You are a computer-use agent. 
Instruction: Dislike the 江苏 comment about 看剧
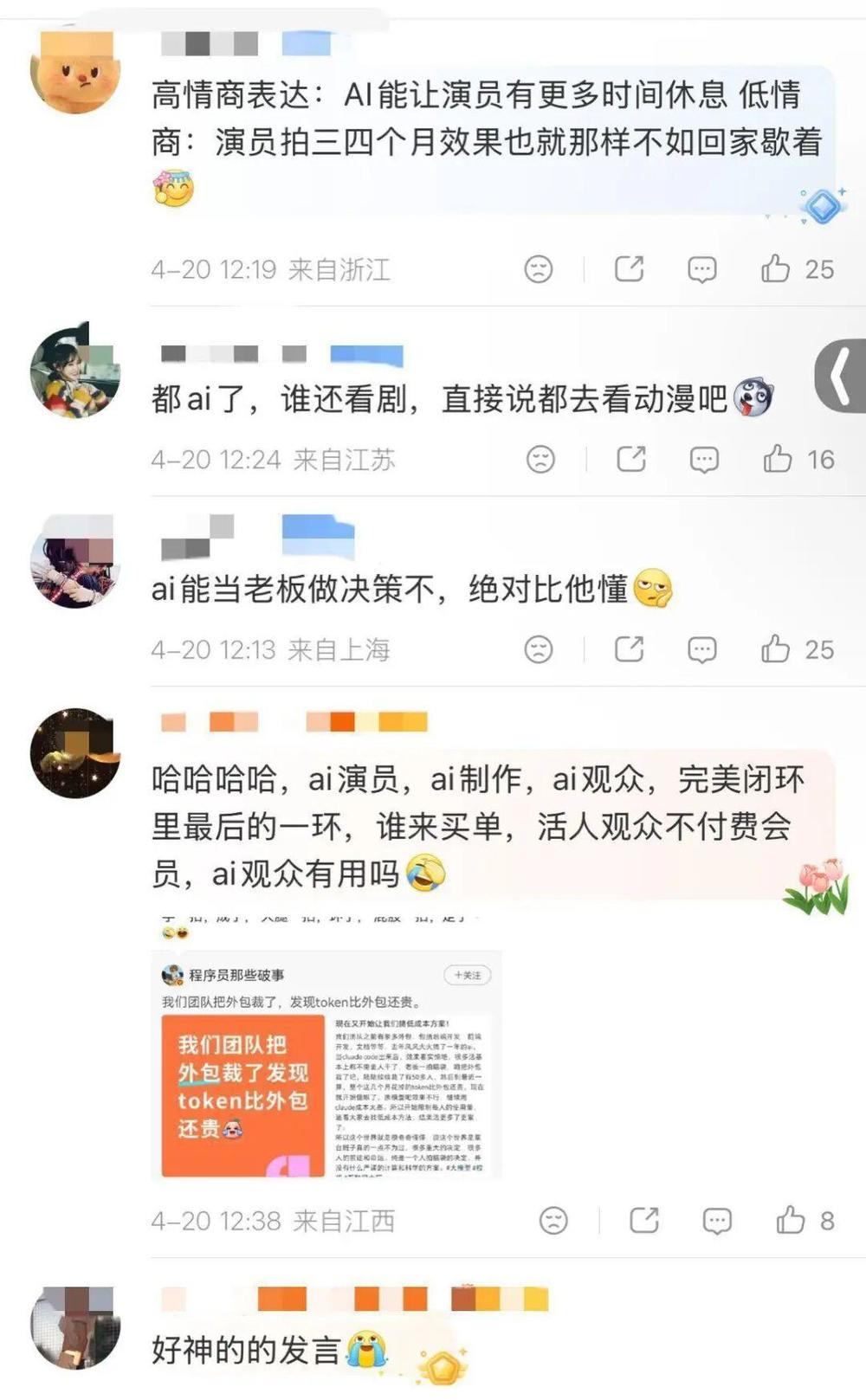[x=541, y=459]
